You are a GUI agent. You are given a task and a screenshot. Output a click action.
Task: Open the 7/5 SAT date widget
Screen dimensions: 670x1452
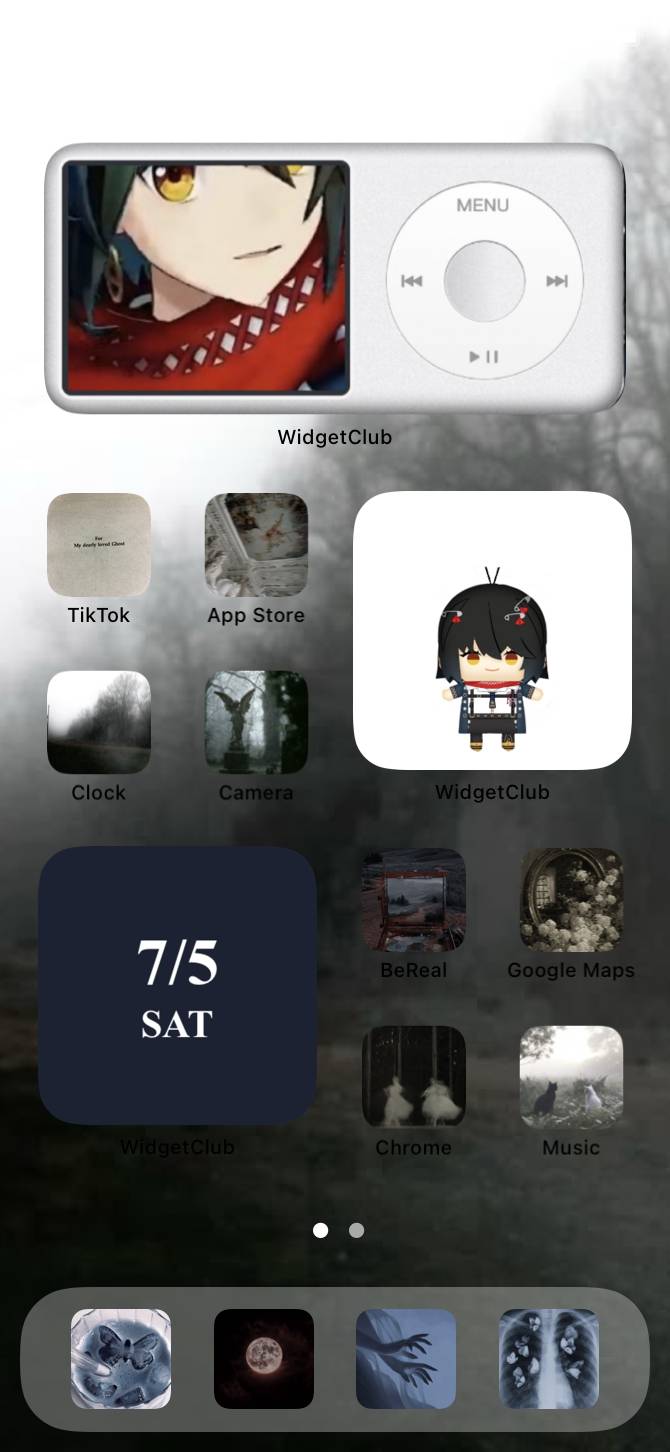pos(177,986)
